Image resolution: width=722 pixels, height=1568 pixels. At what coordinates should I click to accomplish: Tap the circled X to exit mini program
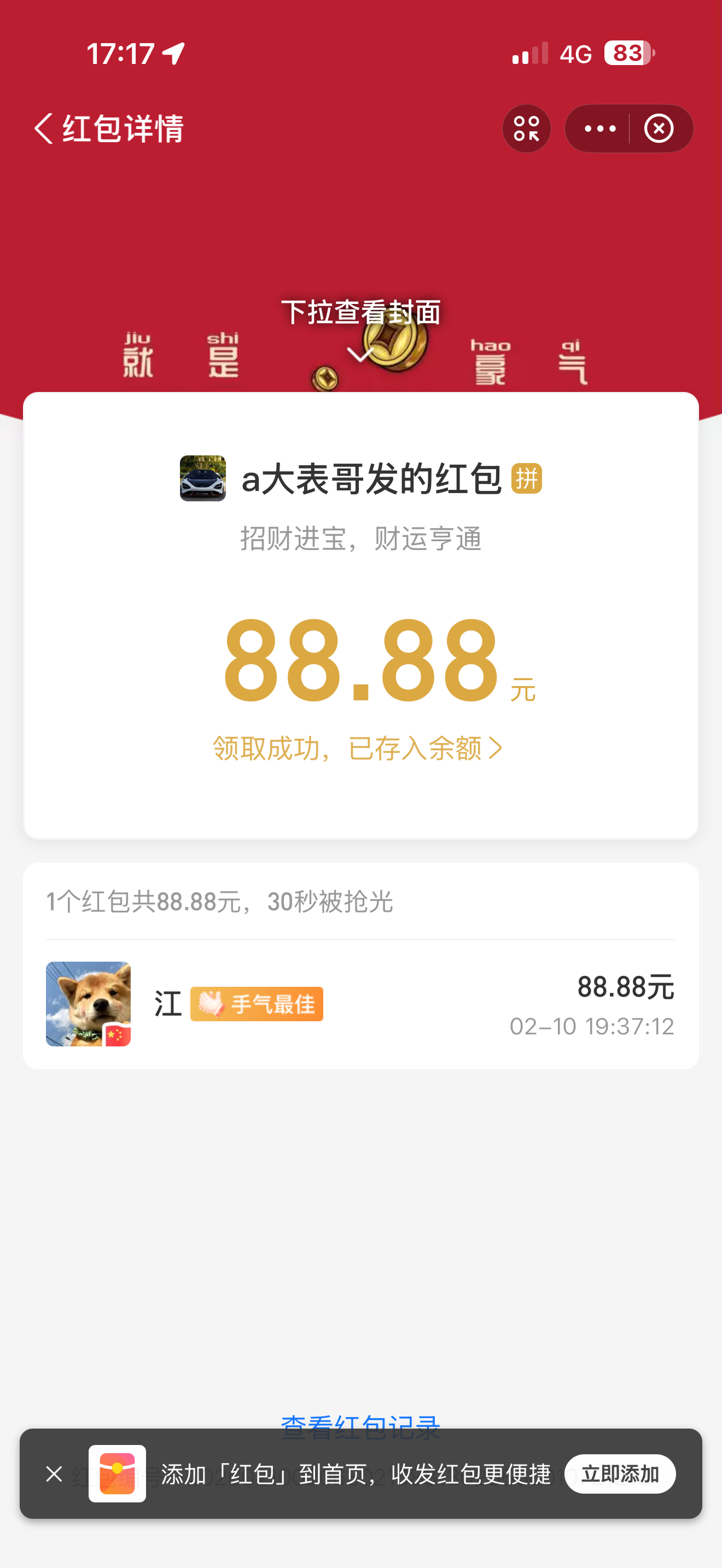tap(659, 128)
